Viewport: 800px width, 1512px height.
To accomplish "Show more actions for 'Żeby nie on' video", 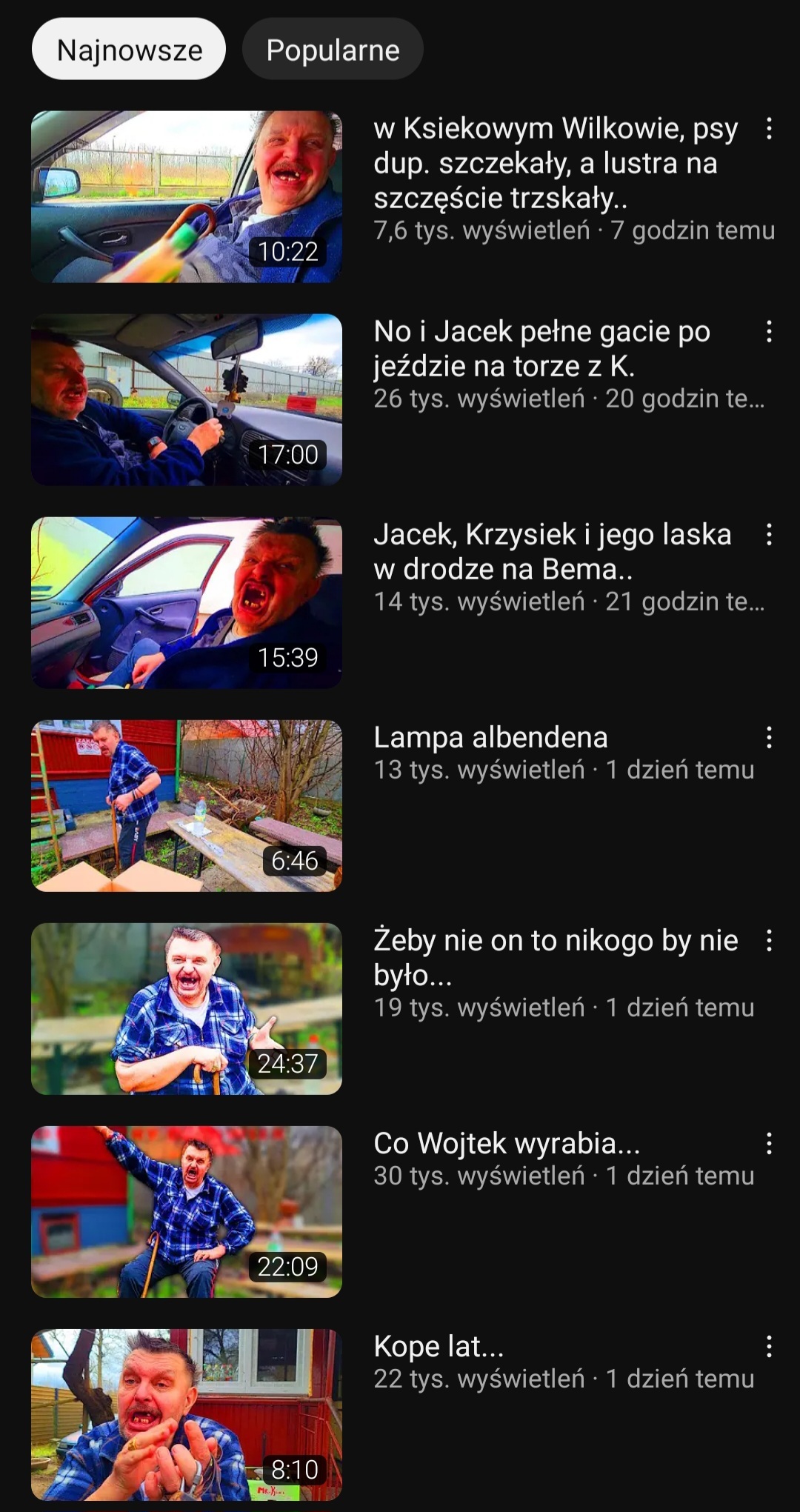I will [769, 941].
